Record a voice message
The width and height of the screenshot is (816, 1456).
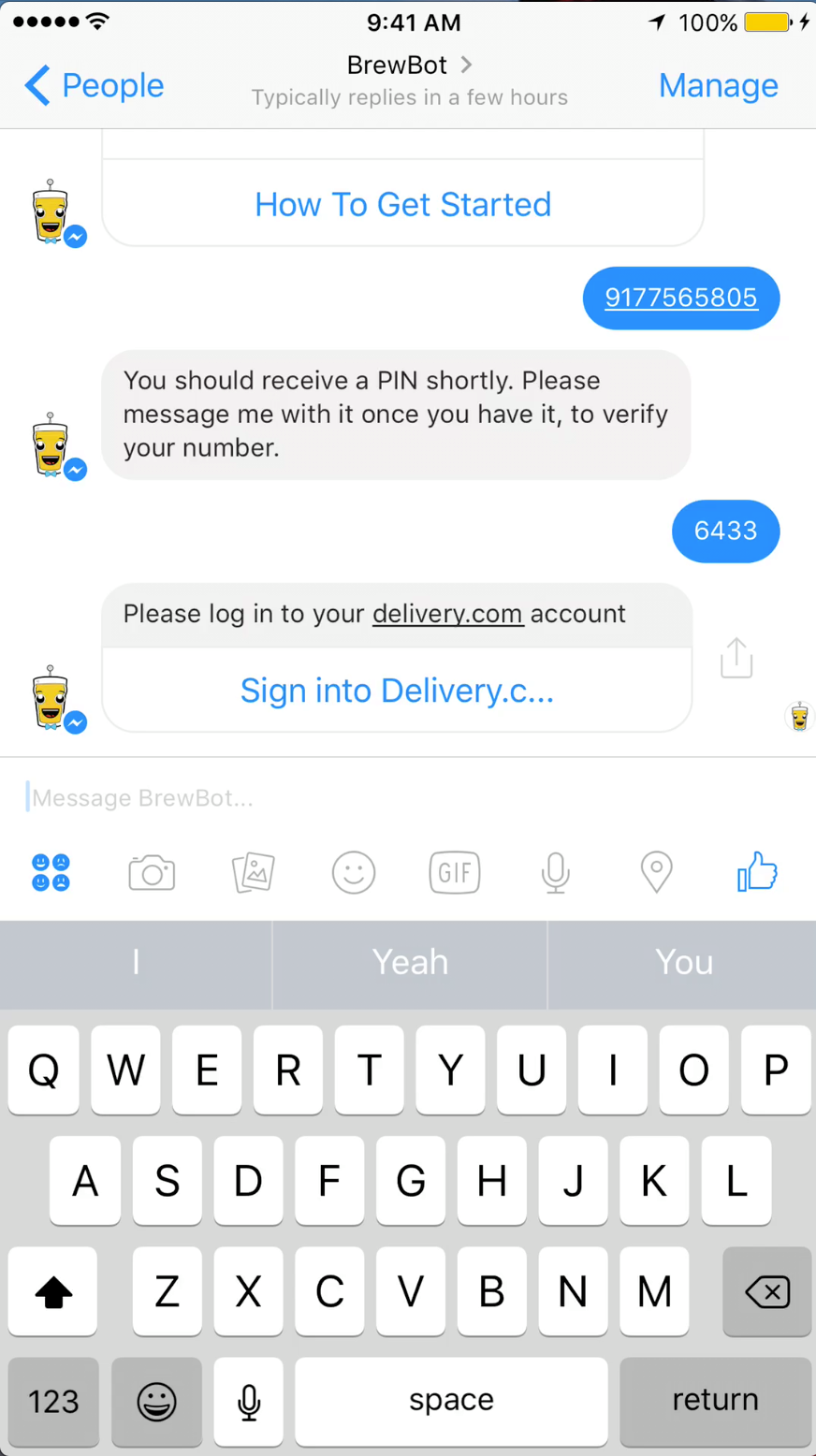click(x=555, y=872)
